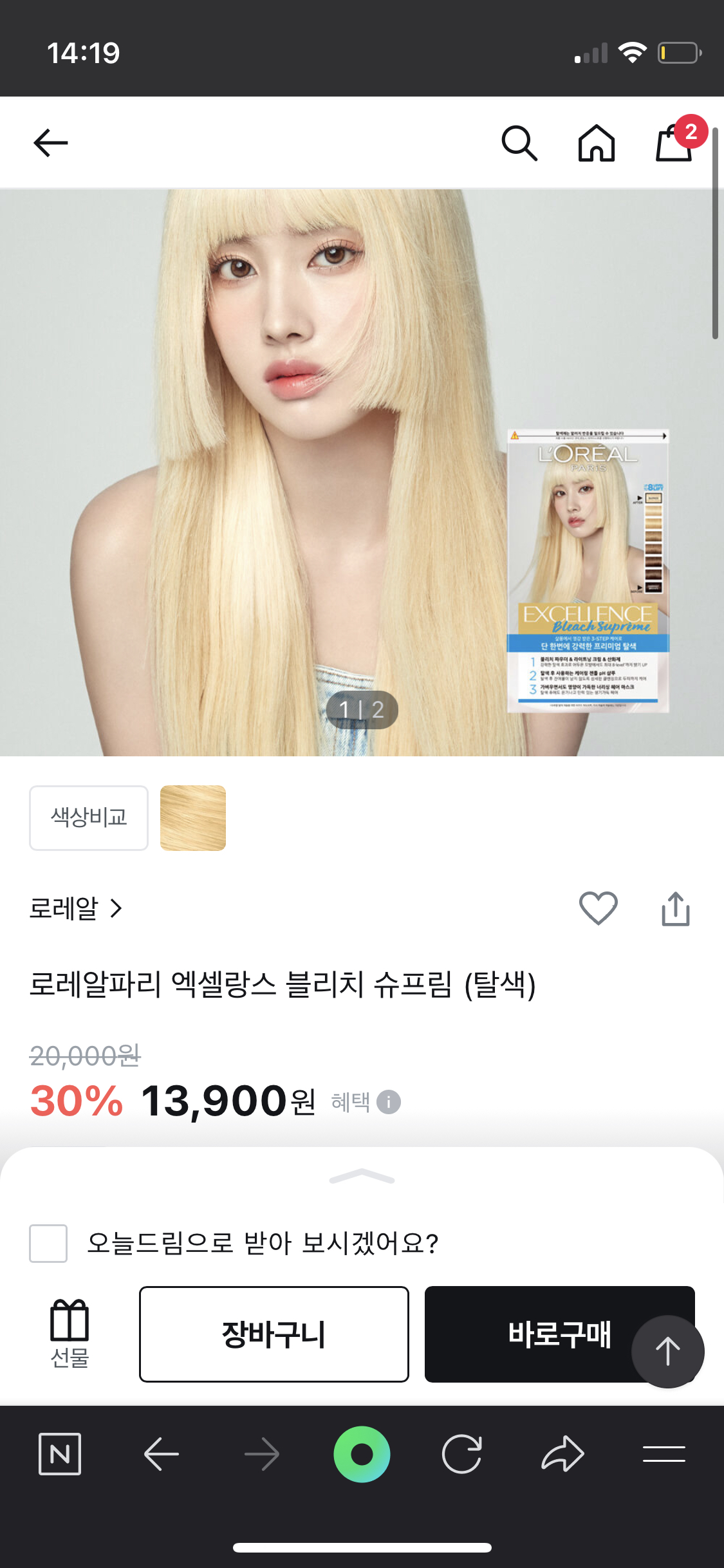Open the shopping bag with 2 items
The height and width of the screenshot is (1568, 724).
pyautogui.click(x=675, y=142)
